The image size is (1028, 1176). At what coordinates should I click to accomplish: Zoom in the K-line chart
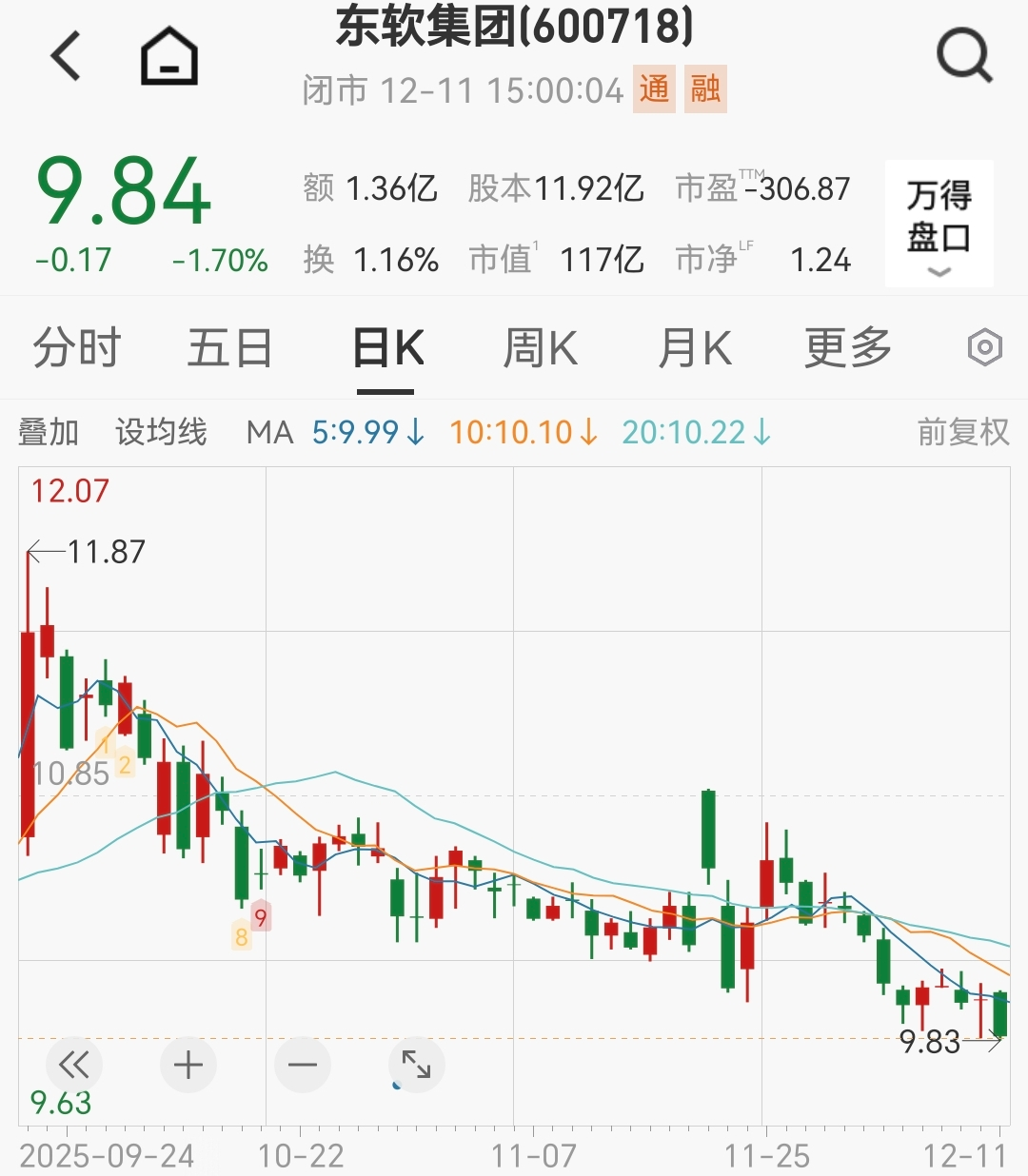tap(188, 1065)
